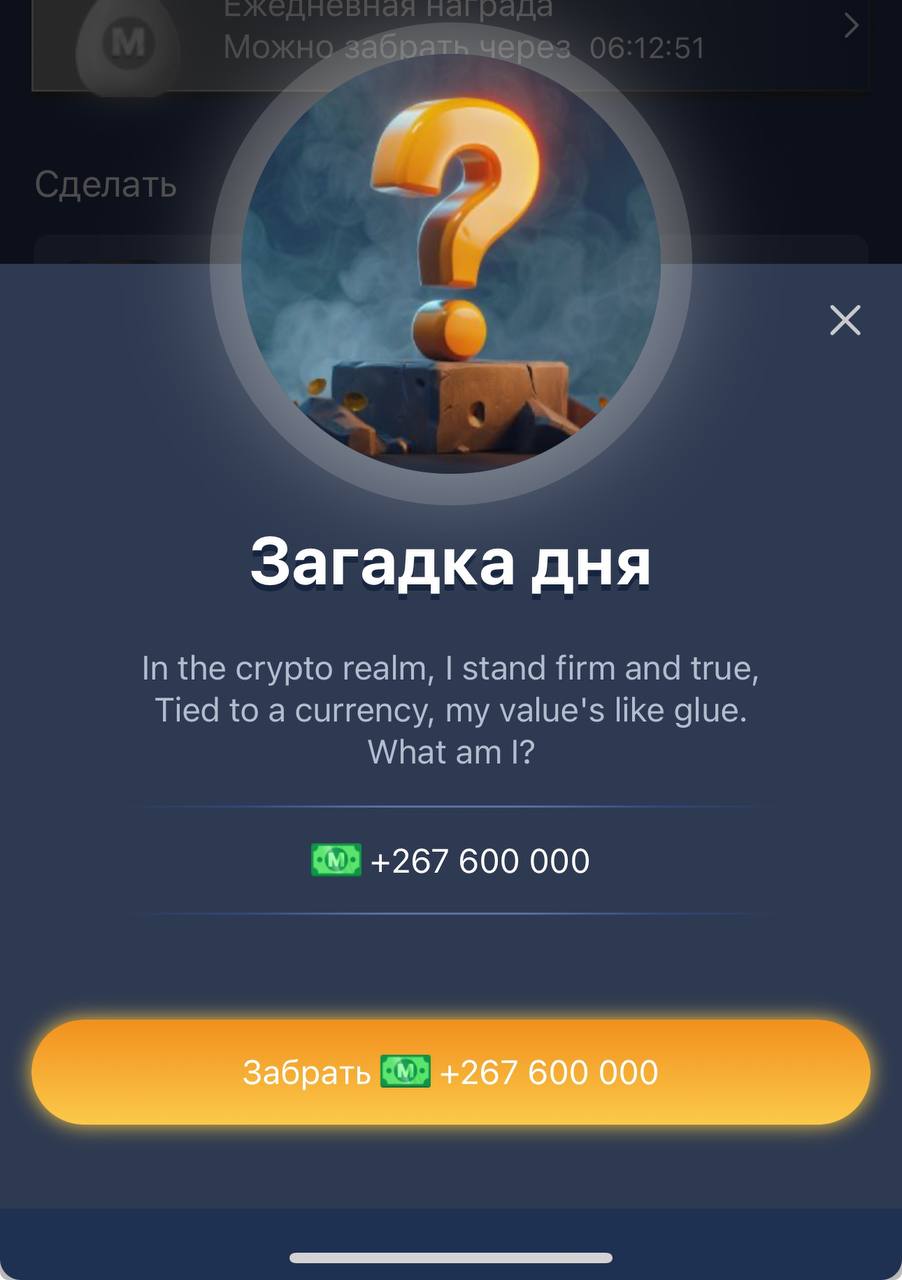Tap Забрать to claim +267 600 000
Image resolution: width=902 pixels, height=1280 pixels.
[450, 1072]
